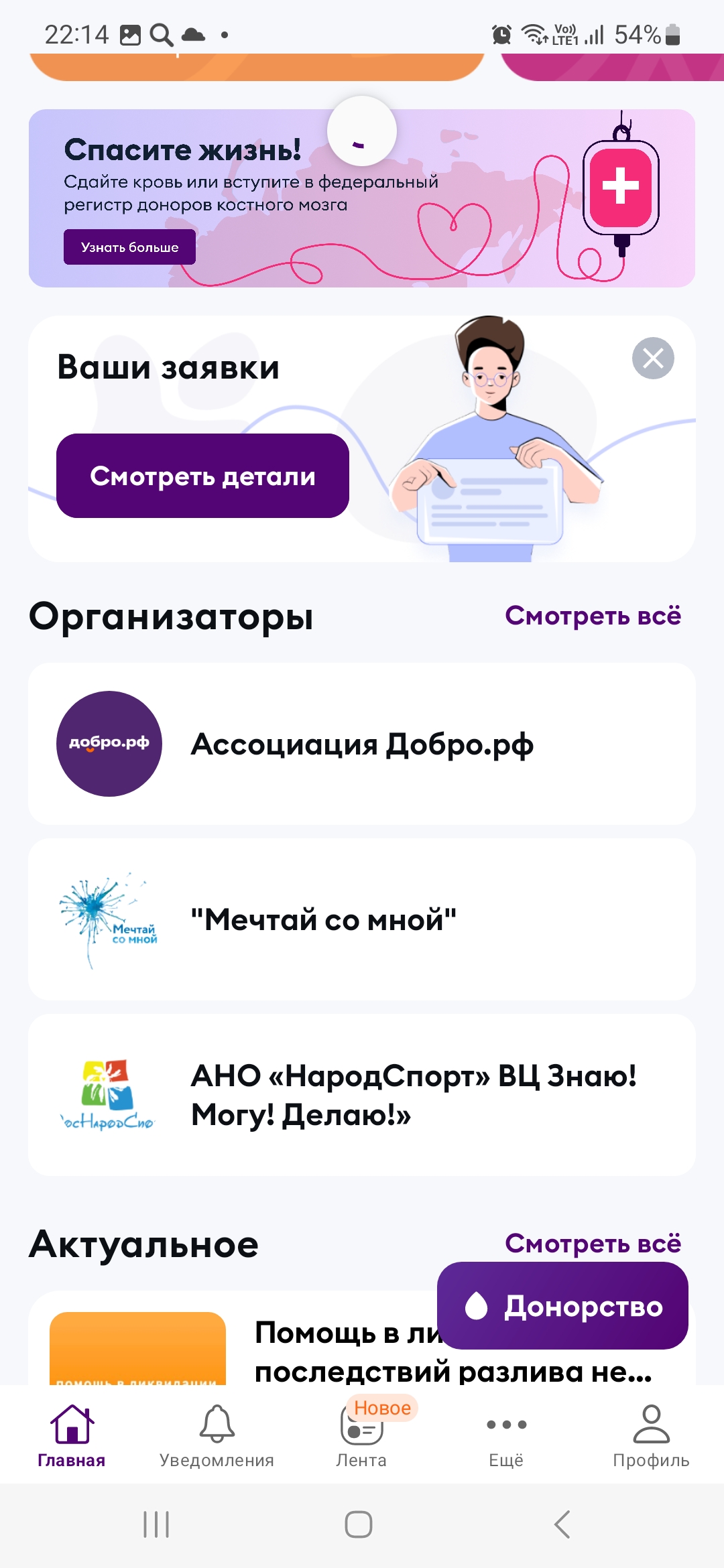The image size is (724, 1568).
Task: Dismiss the "Ваши заявки" card
Action: click(x=653, y=358)
